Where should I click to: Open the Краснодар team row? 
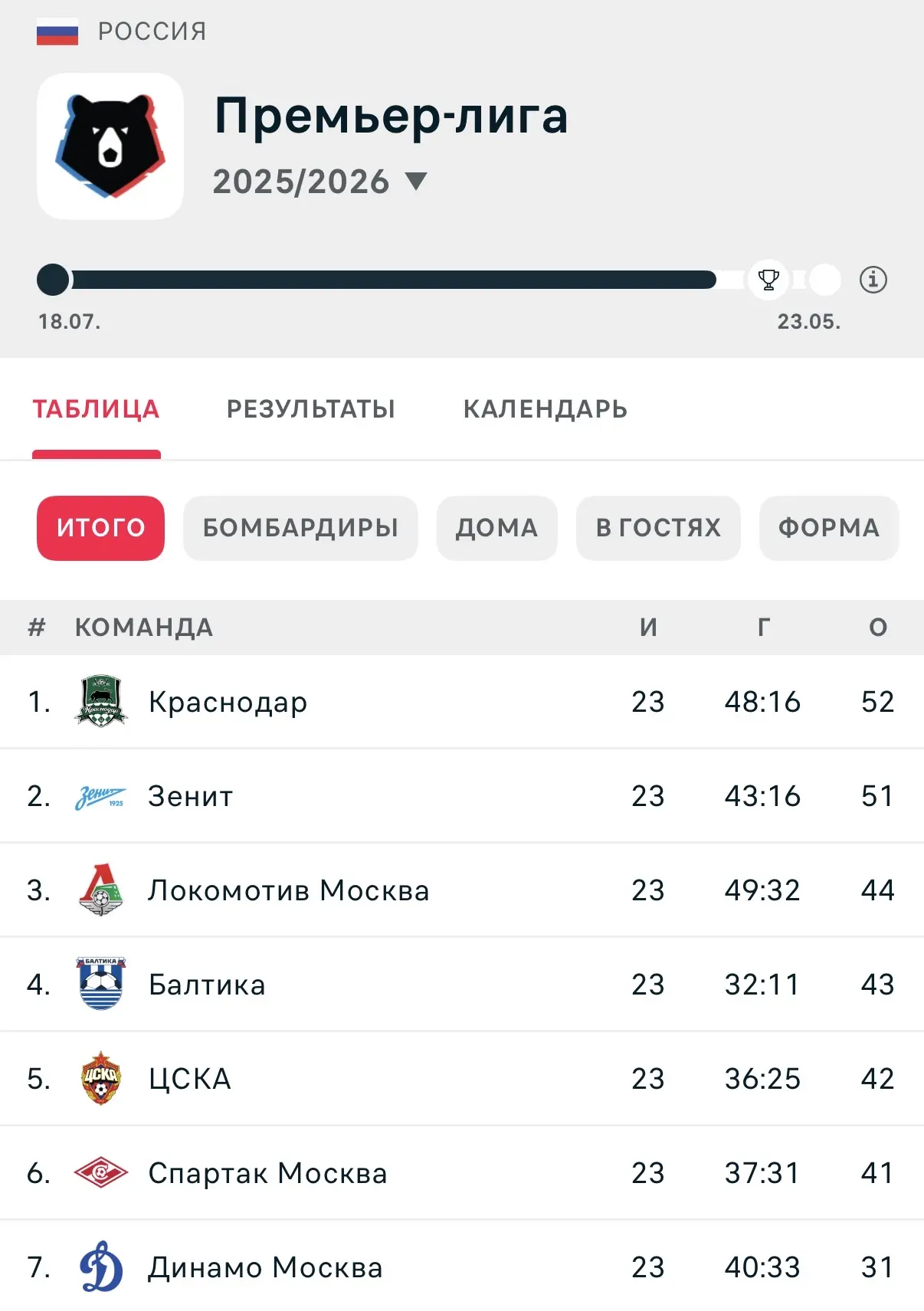228,702
